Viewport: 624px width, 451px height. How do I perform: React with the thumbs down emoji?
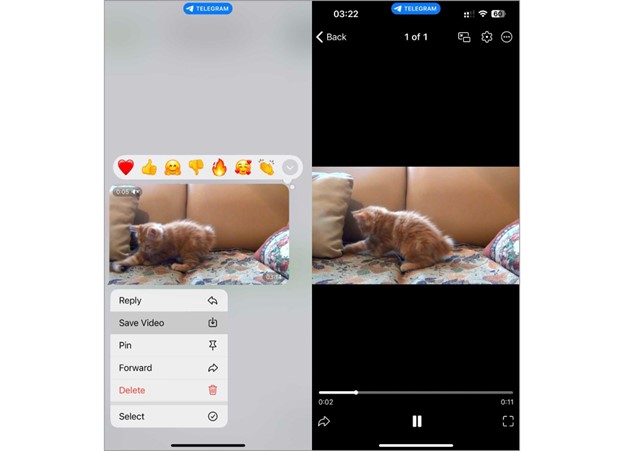pyautogui.click(x=196, y=167)
